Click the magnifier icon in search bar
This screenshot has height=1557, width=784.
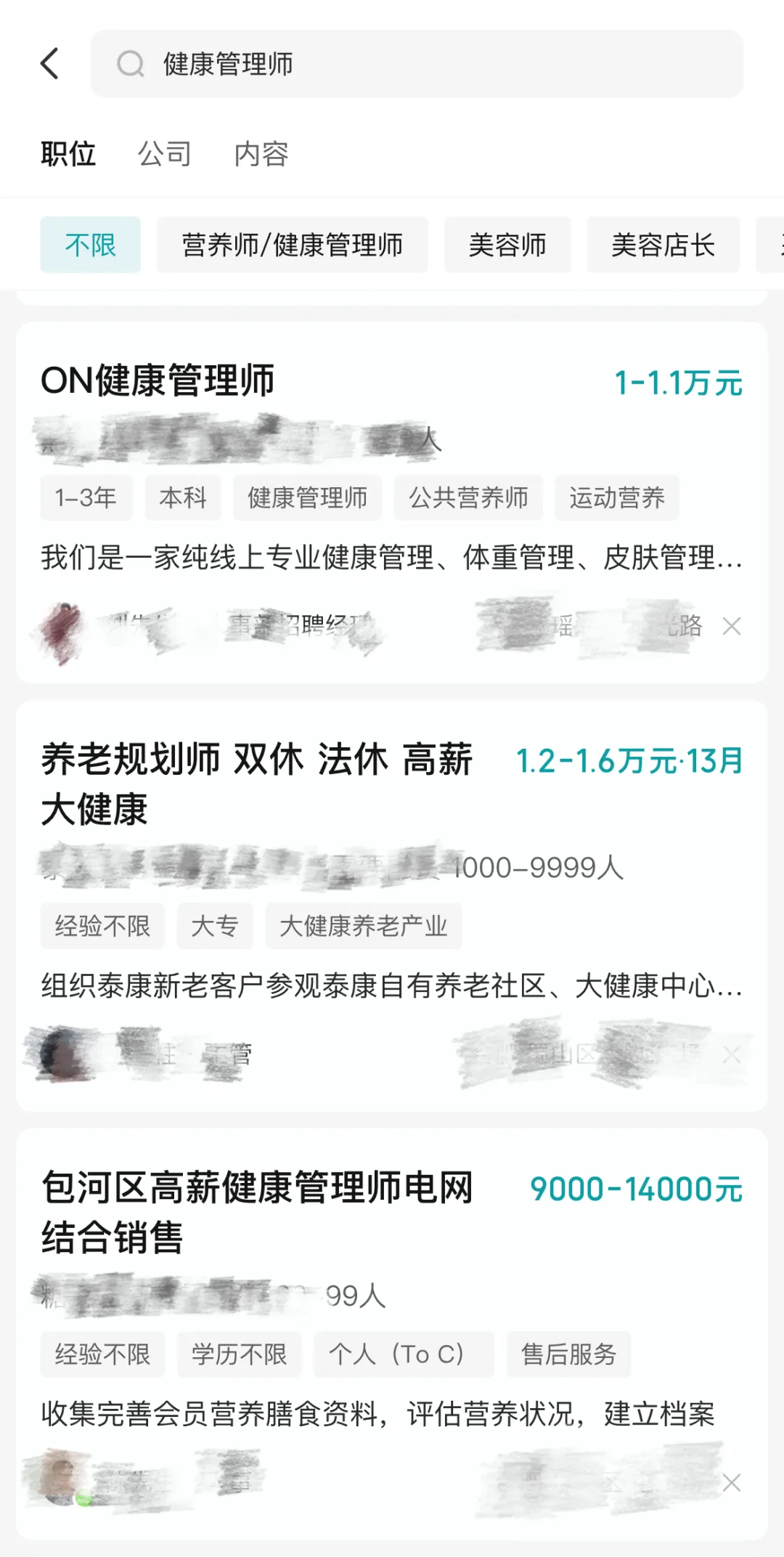130,64
